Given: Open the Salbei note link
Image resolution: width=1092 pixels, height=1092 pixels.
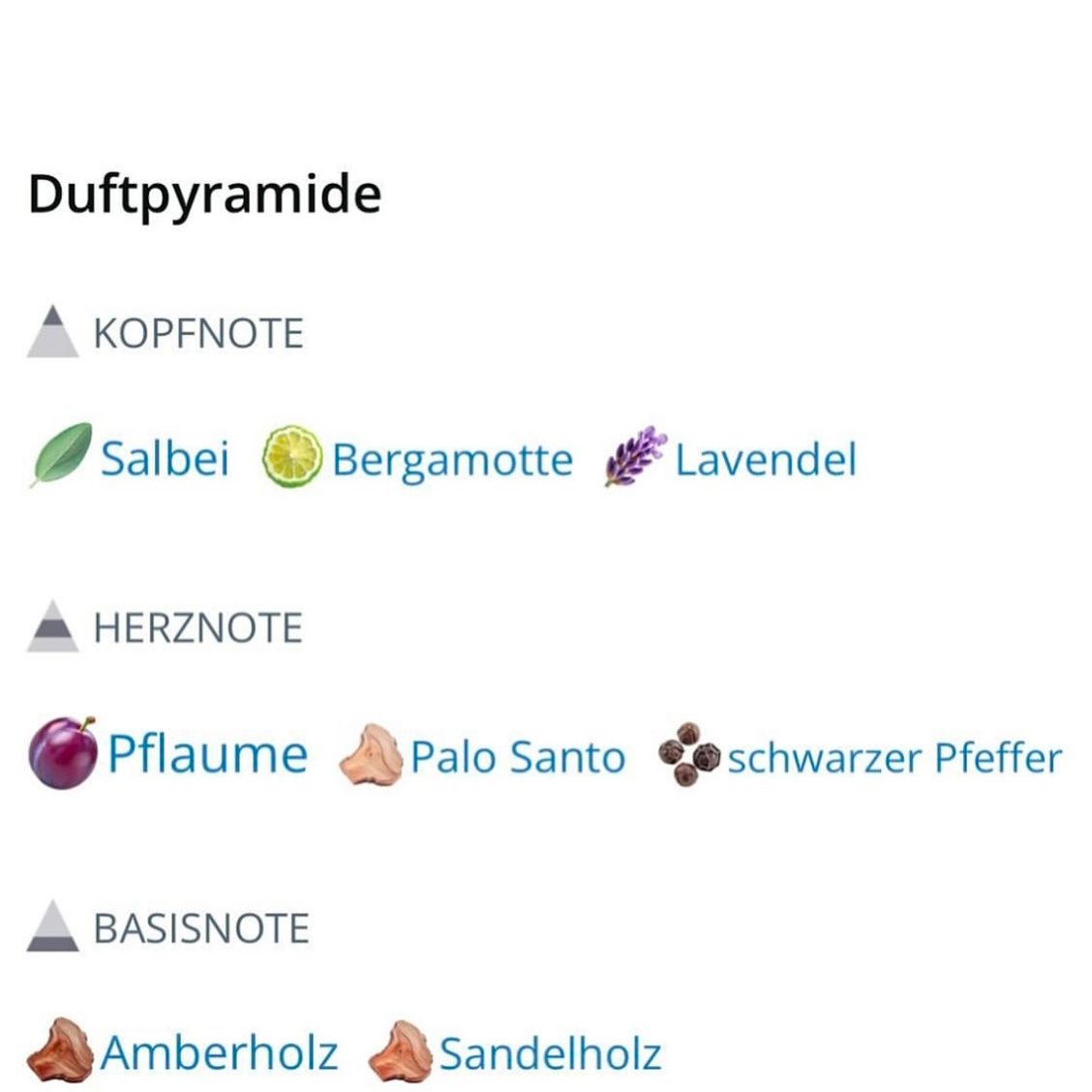Looking at the screenshot, I should tap(165, 458).
